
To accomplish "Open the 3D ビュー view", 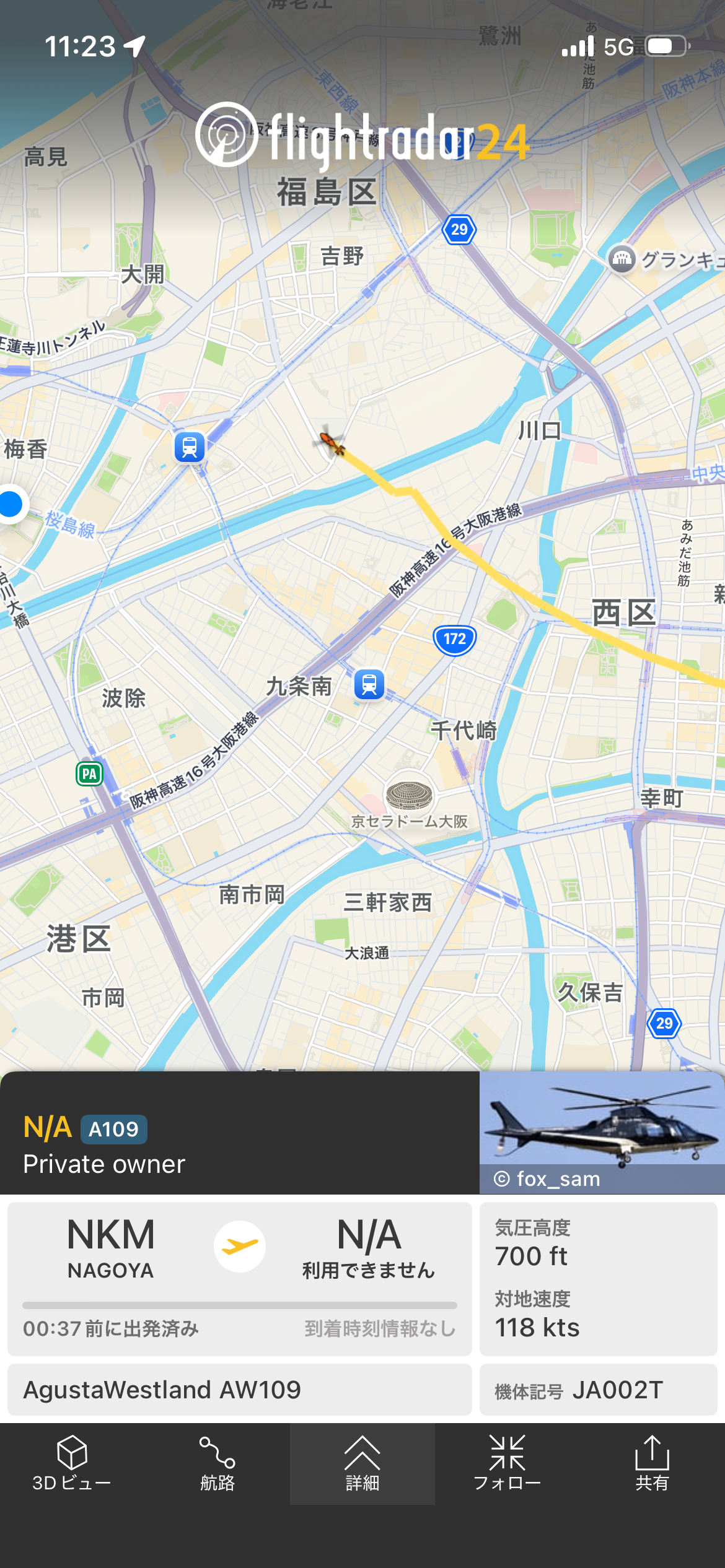I will tap(72, 1463).
